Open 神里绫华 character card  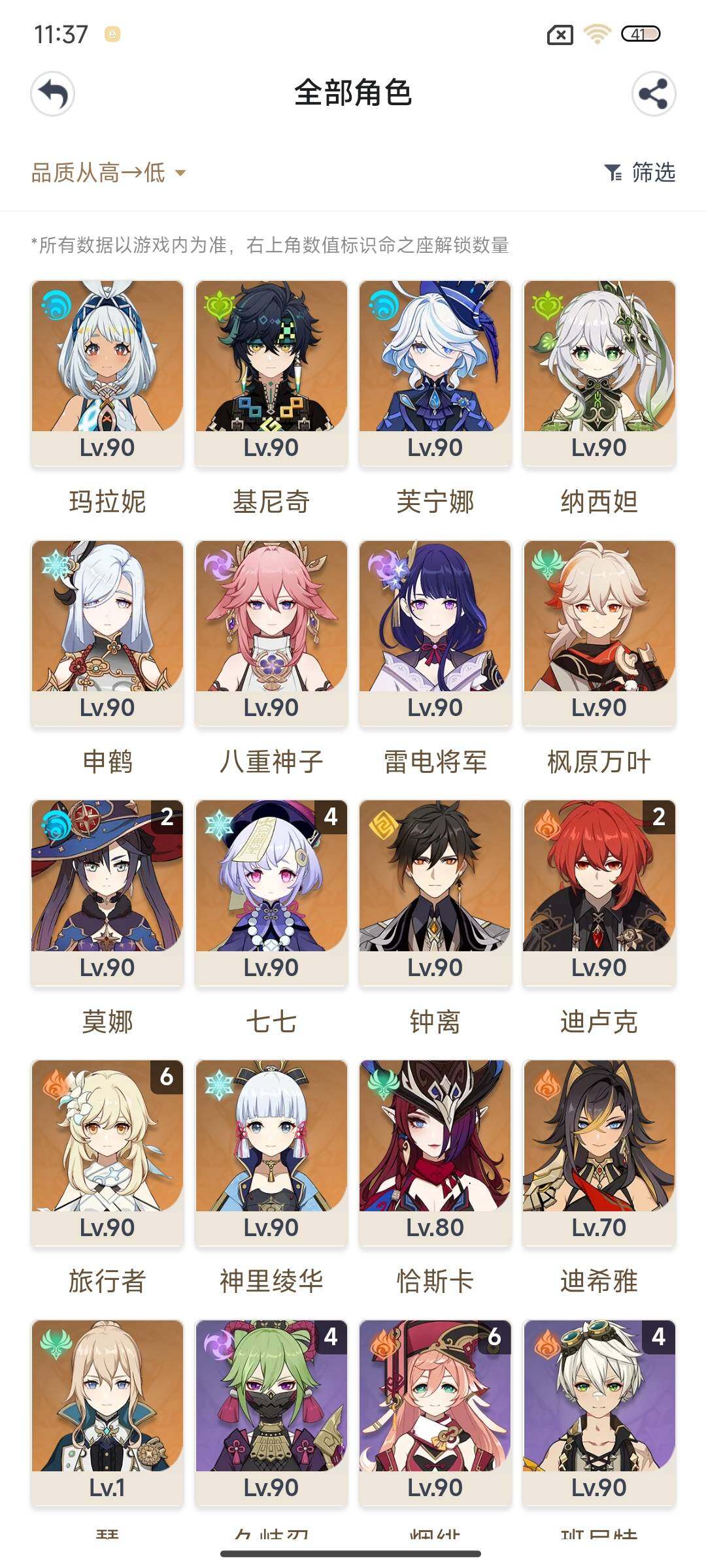(271, 1152)
